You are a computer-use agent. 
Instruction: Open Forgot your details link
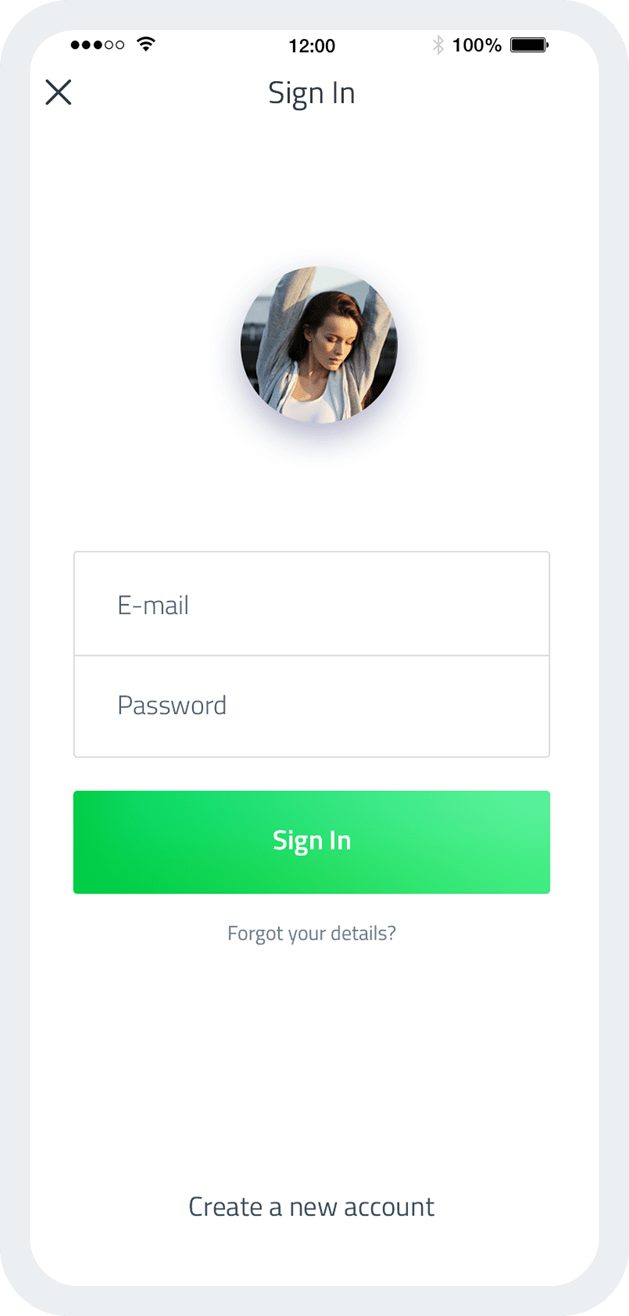tap(311, 933)
